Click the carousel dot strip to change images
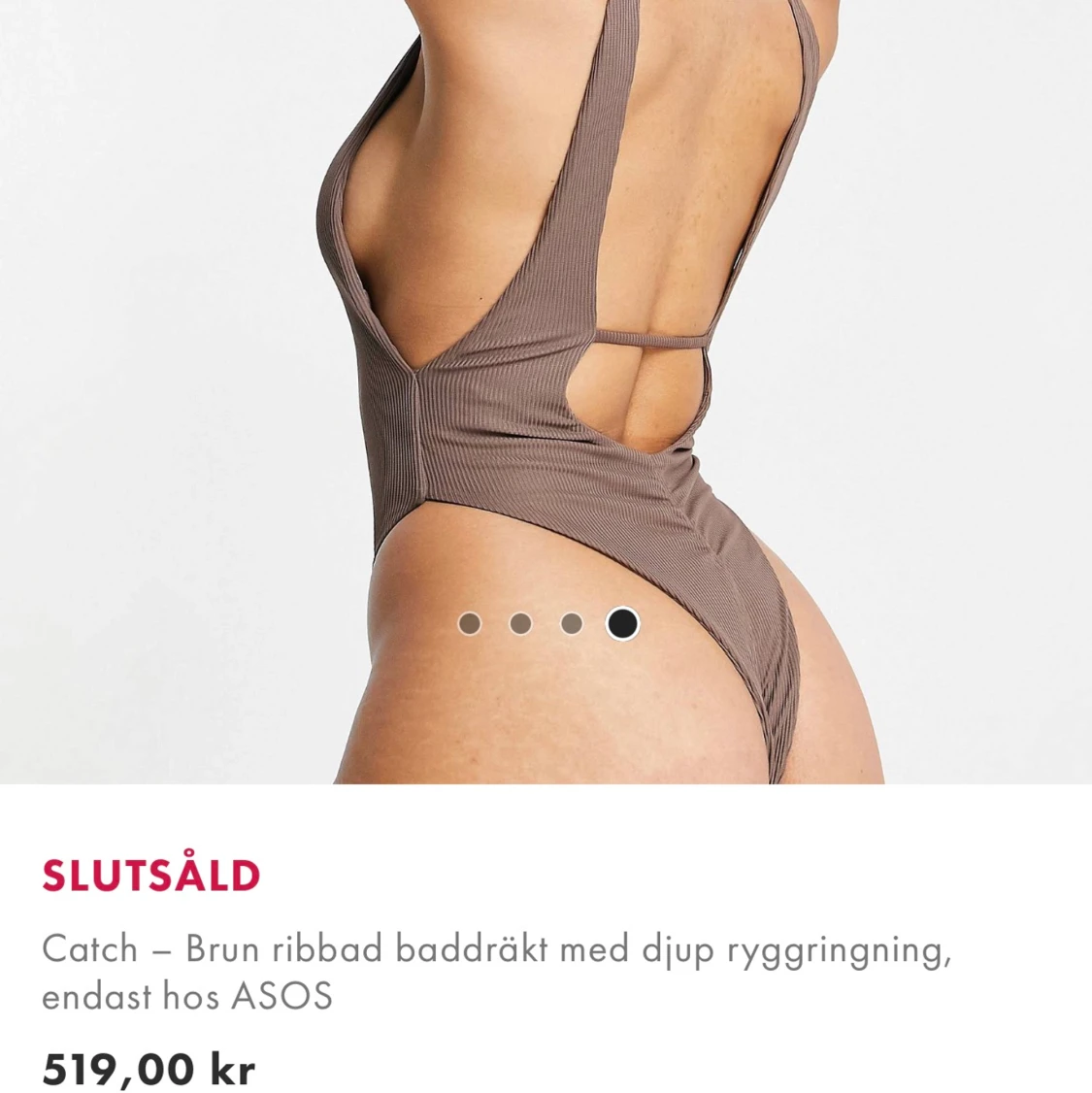1092x1093 pixels. click(x=546, y=623)
